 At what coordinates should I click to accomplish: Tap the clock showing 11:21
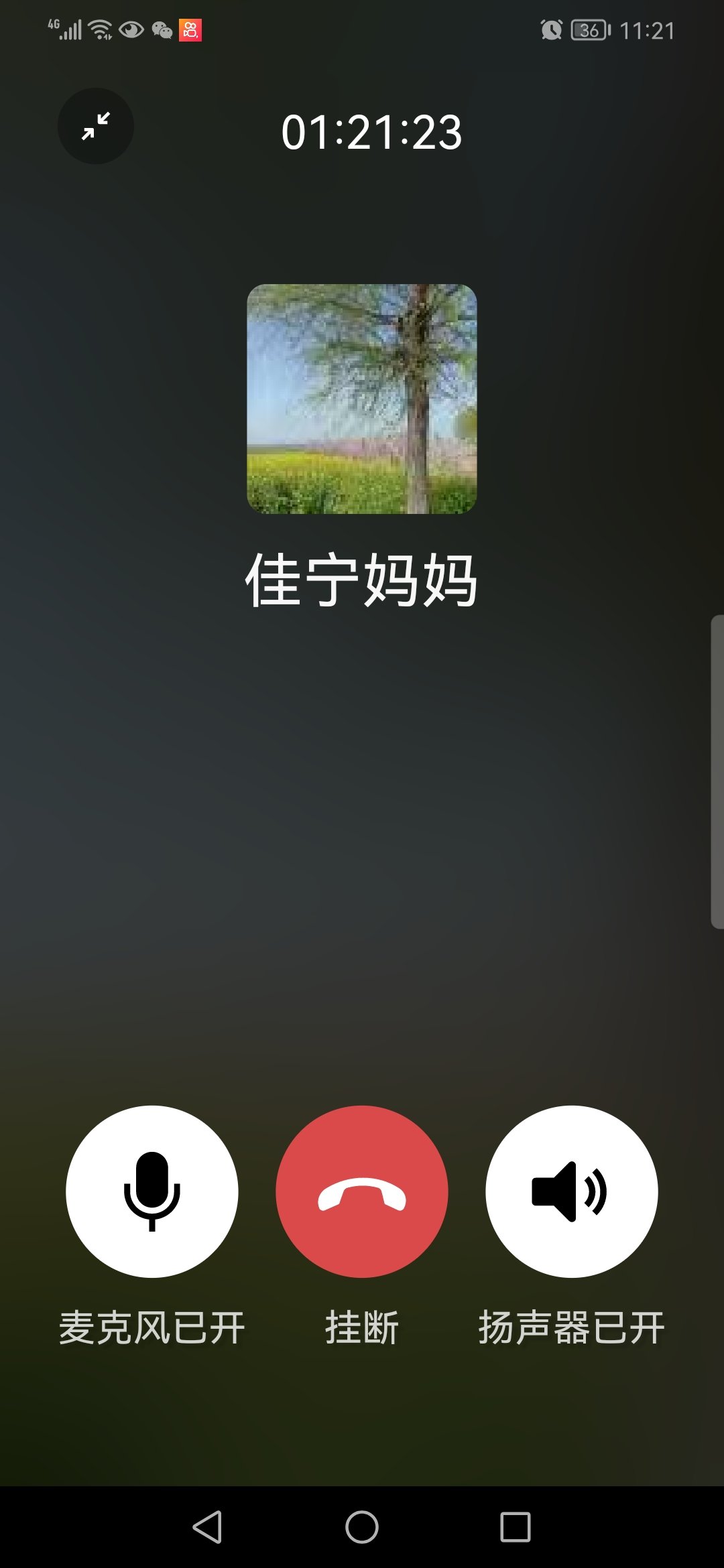(648, 29)
